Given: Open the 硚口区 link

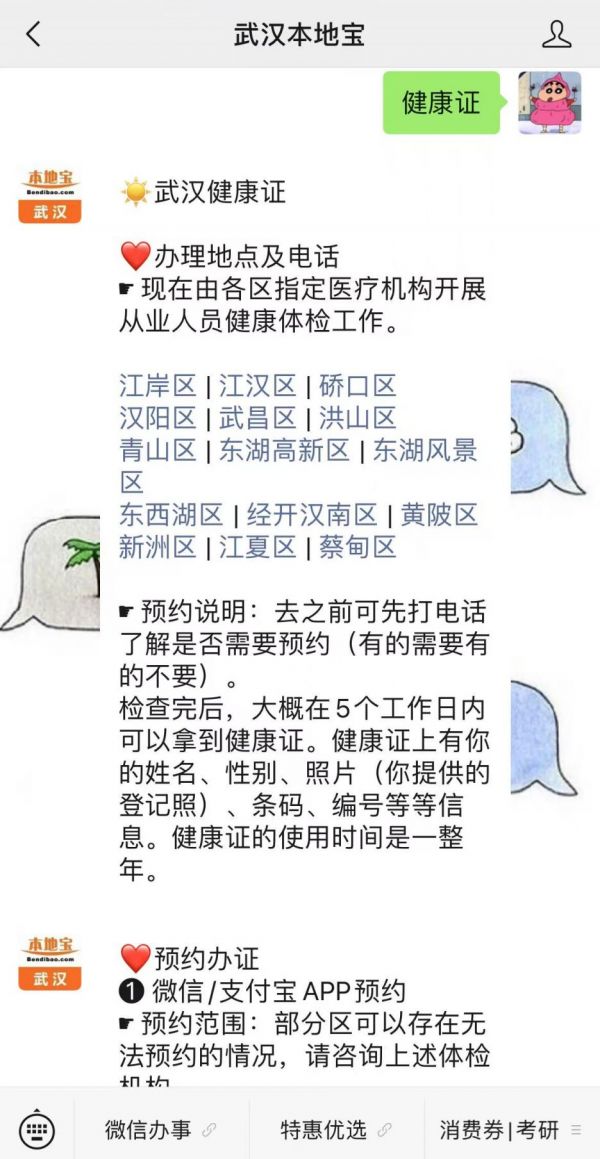Looking at the screenshot, I should 358,385.
